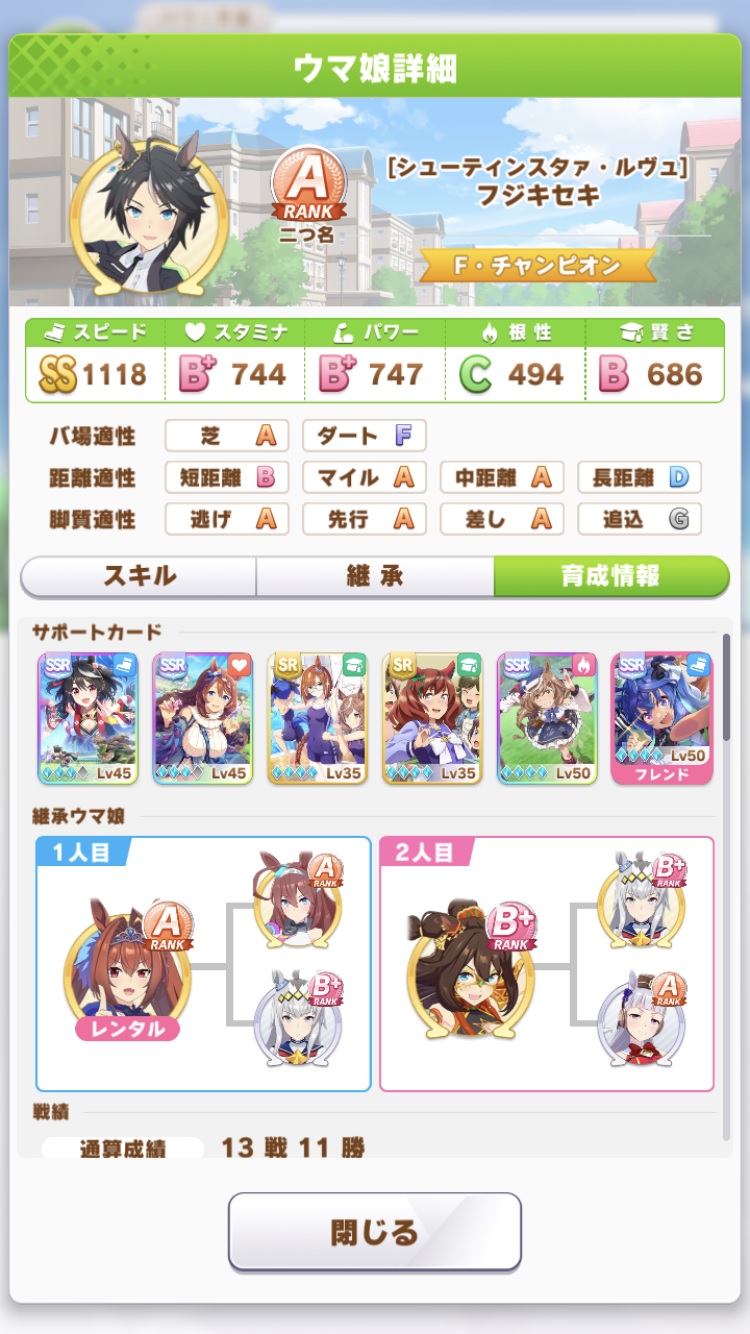Switch to the スキル tab
Image resolution: width=750 pixels, height=1334 pixels.
pyautogui.click(x=139, y=576)
